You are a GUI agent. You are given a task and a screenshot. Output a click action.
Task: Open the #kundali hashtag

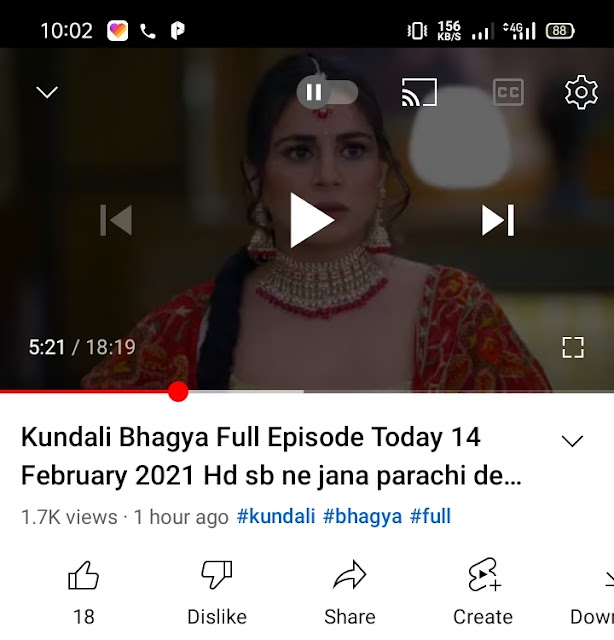[x=276, y=516]
